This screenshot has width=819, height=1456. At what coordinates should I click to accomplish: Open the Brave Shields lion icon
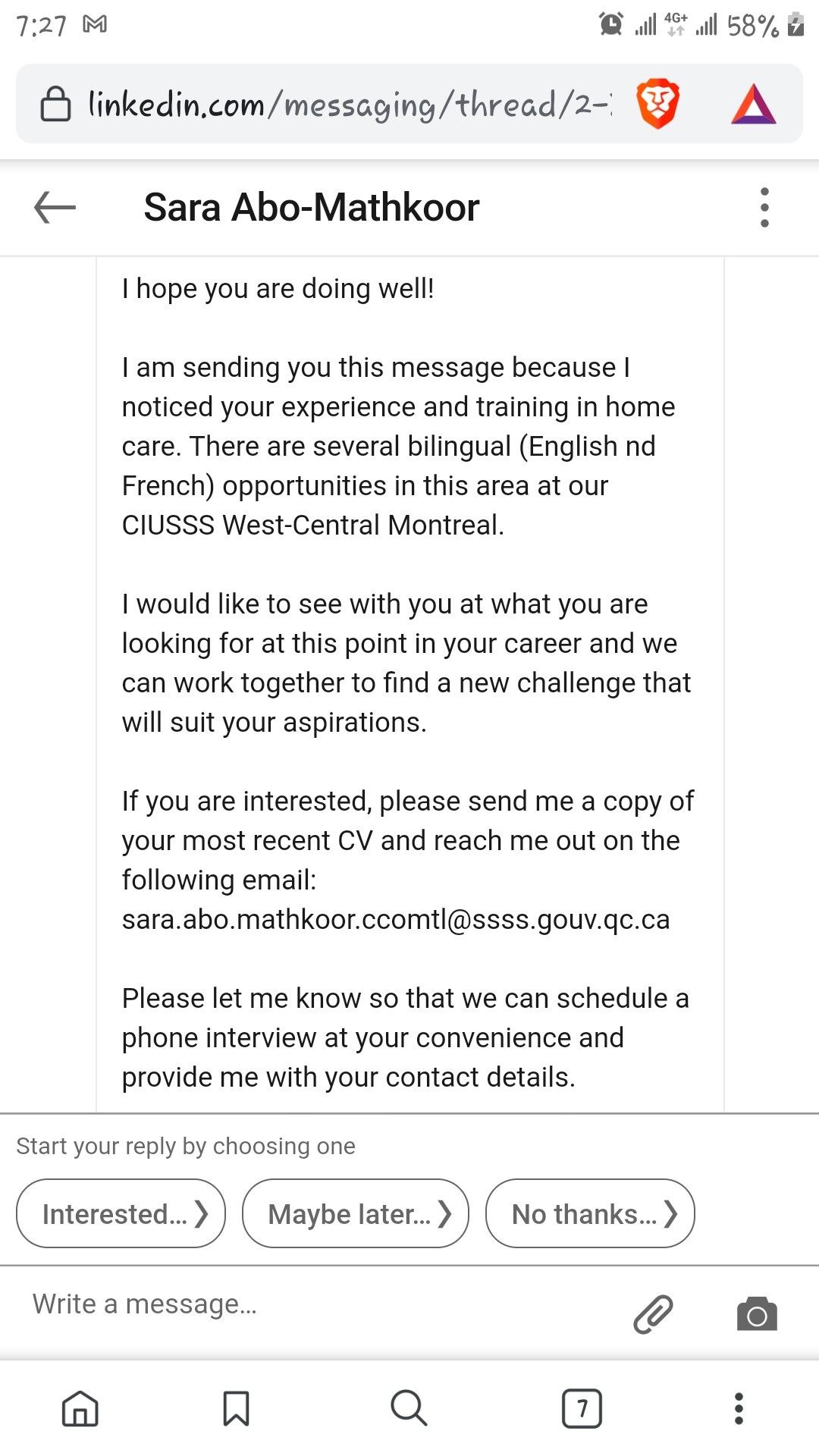[x=657, y=104]
